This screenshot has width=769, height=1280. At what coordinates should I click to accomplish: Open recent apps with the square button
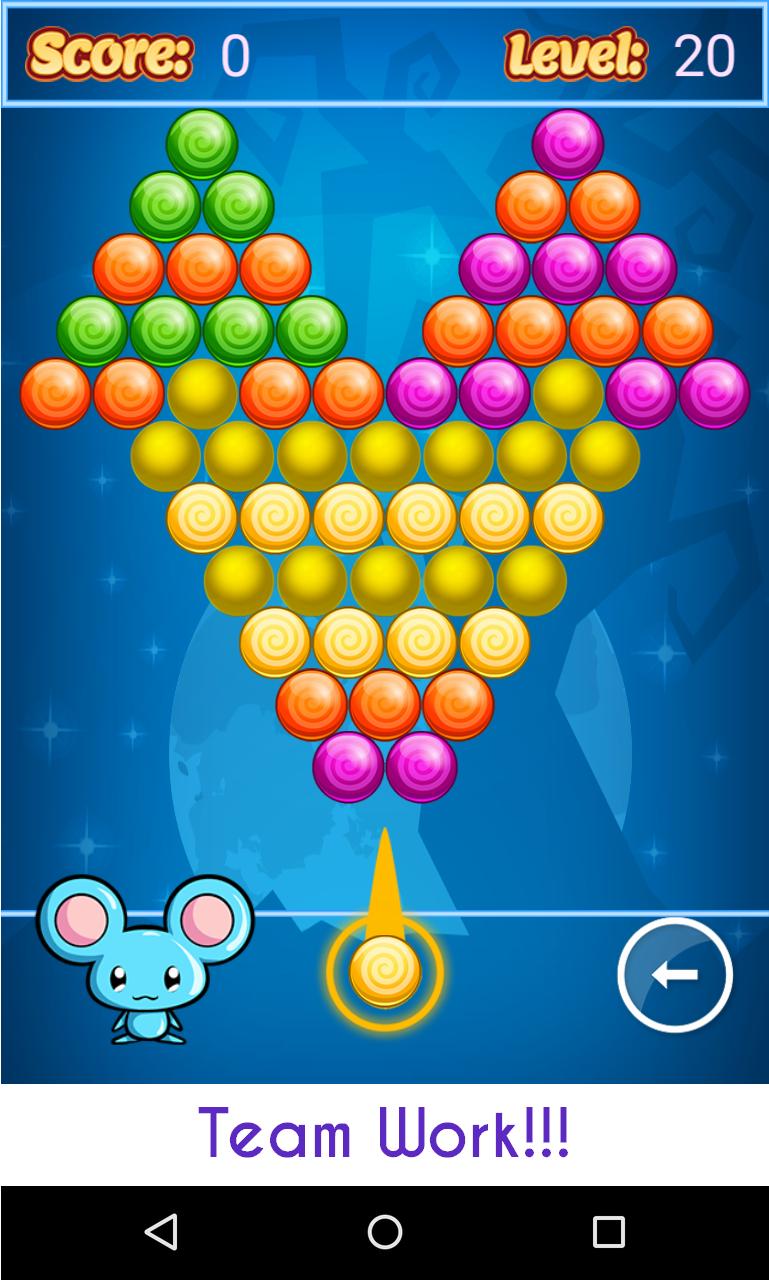click(608, 1232)
